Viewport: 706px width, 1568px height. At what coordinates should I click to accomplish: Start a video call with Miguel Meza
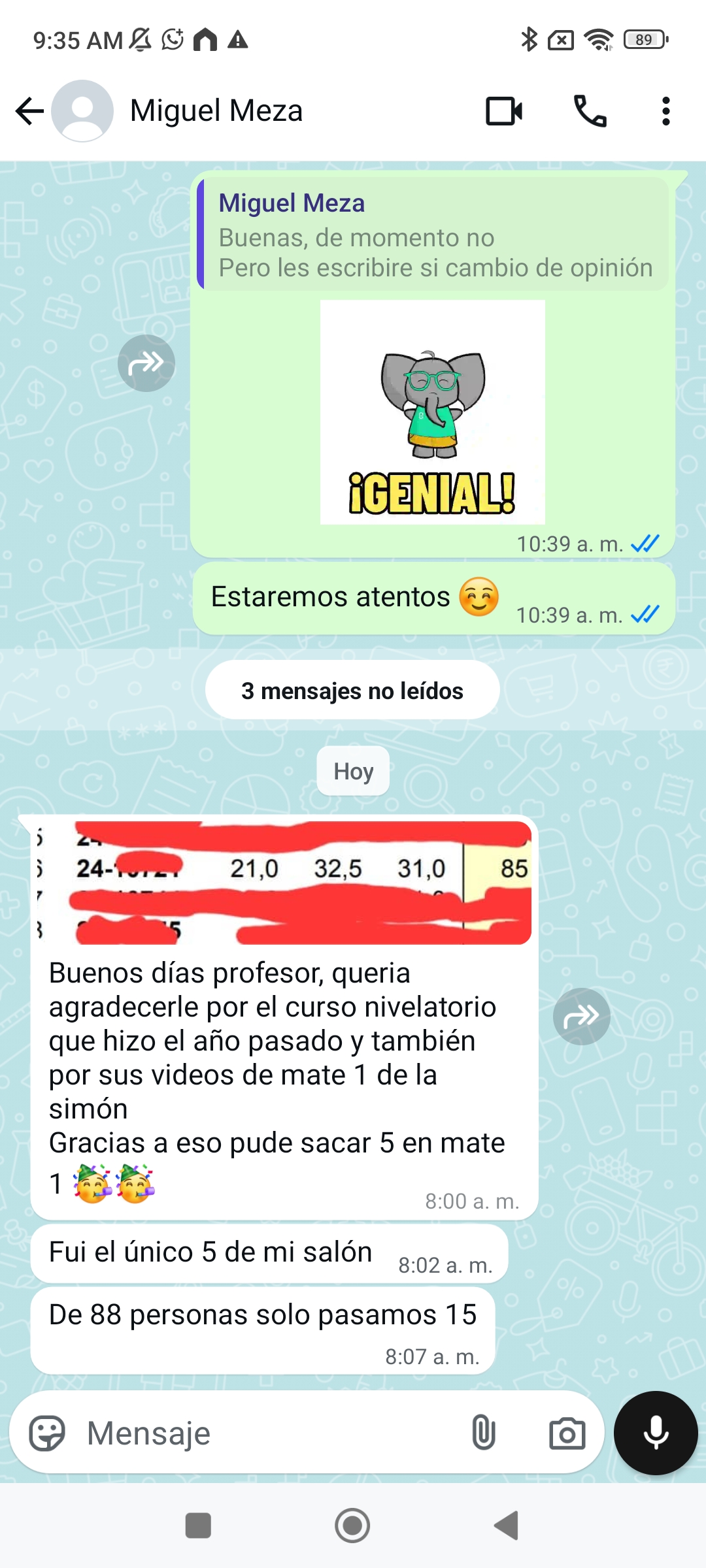(502, 110)
